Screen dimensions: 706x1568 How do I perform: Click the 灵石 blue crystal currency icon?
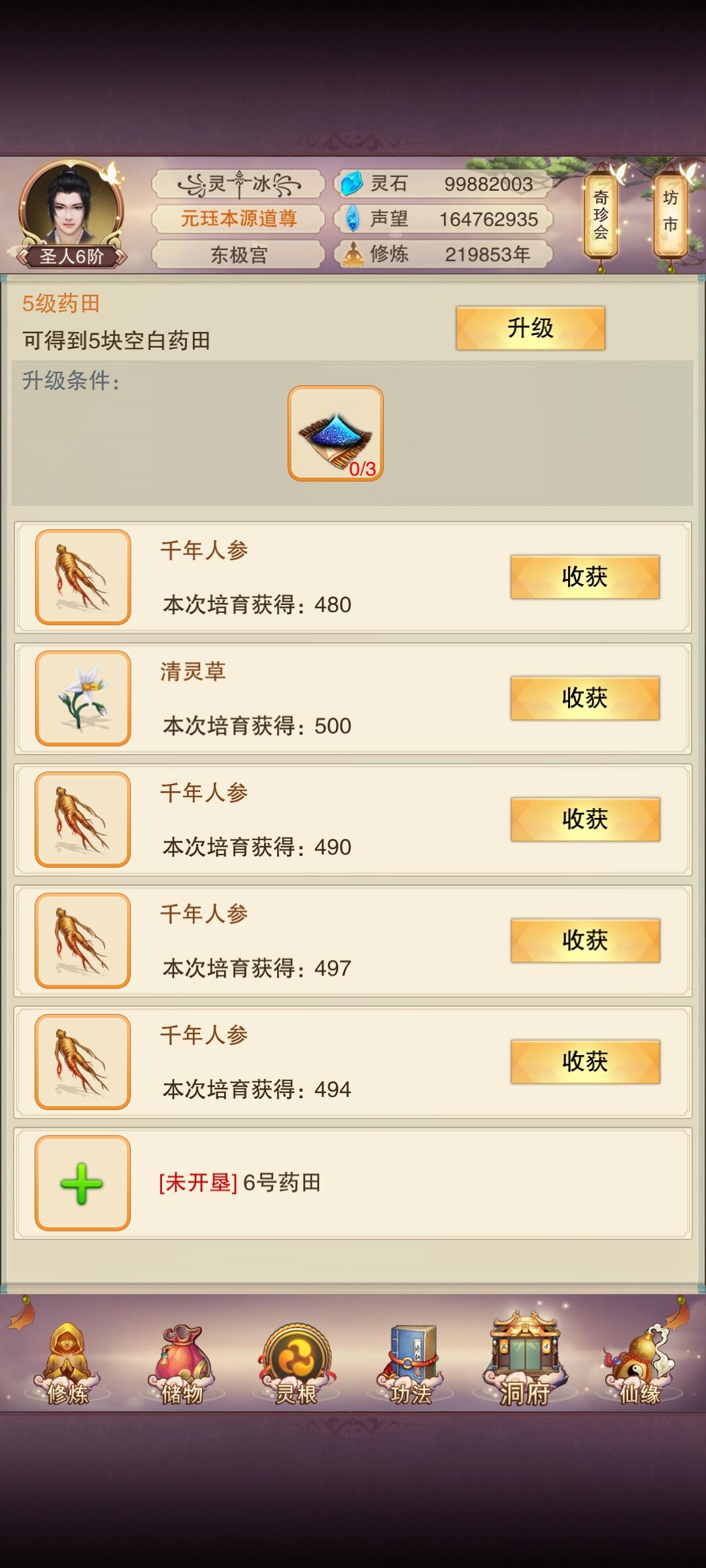[351, 185]
